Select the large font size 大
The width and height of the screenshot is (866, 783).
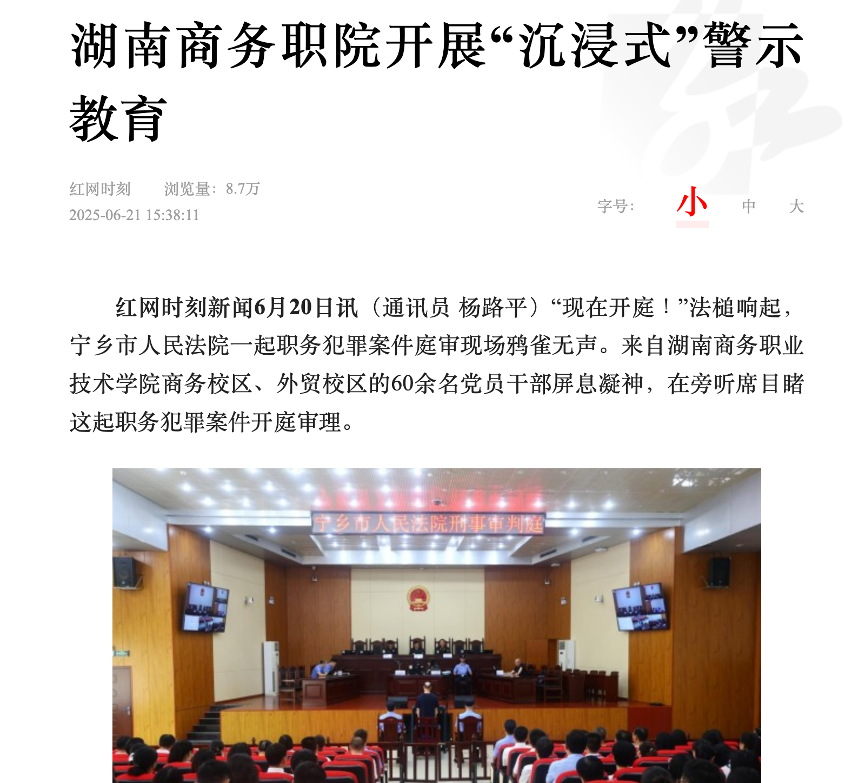point(796,206)
